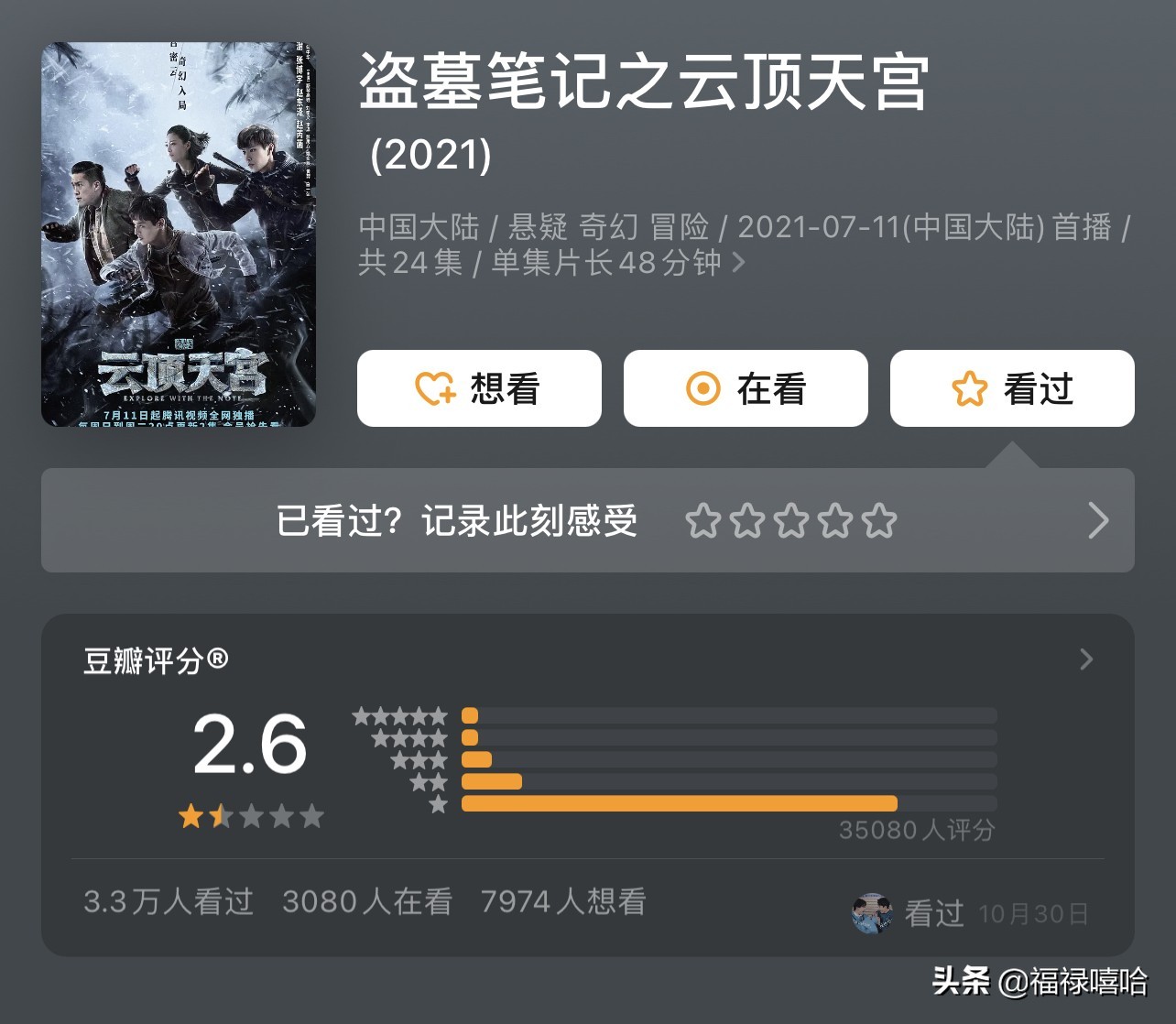The height and width of the screenshot is (1024, 1176).
Task: Select the 看过 button
Action: coord(1012,388)
